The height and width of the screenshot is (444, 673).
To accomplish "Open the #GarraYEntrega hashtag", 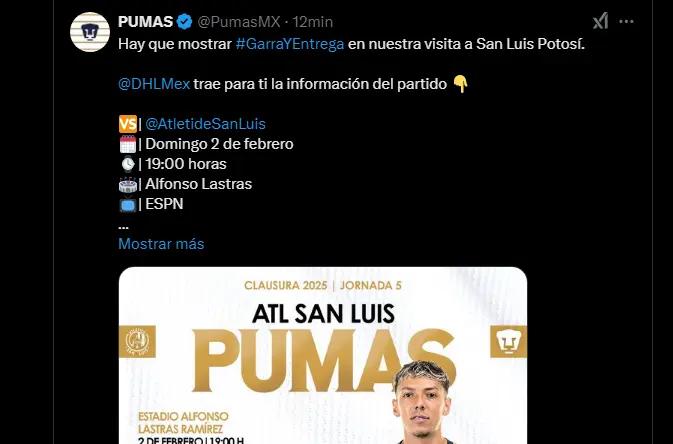I will tap(290, 43).
